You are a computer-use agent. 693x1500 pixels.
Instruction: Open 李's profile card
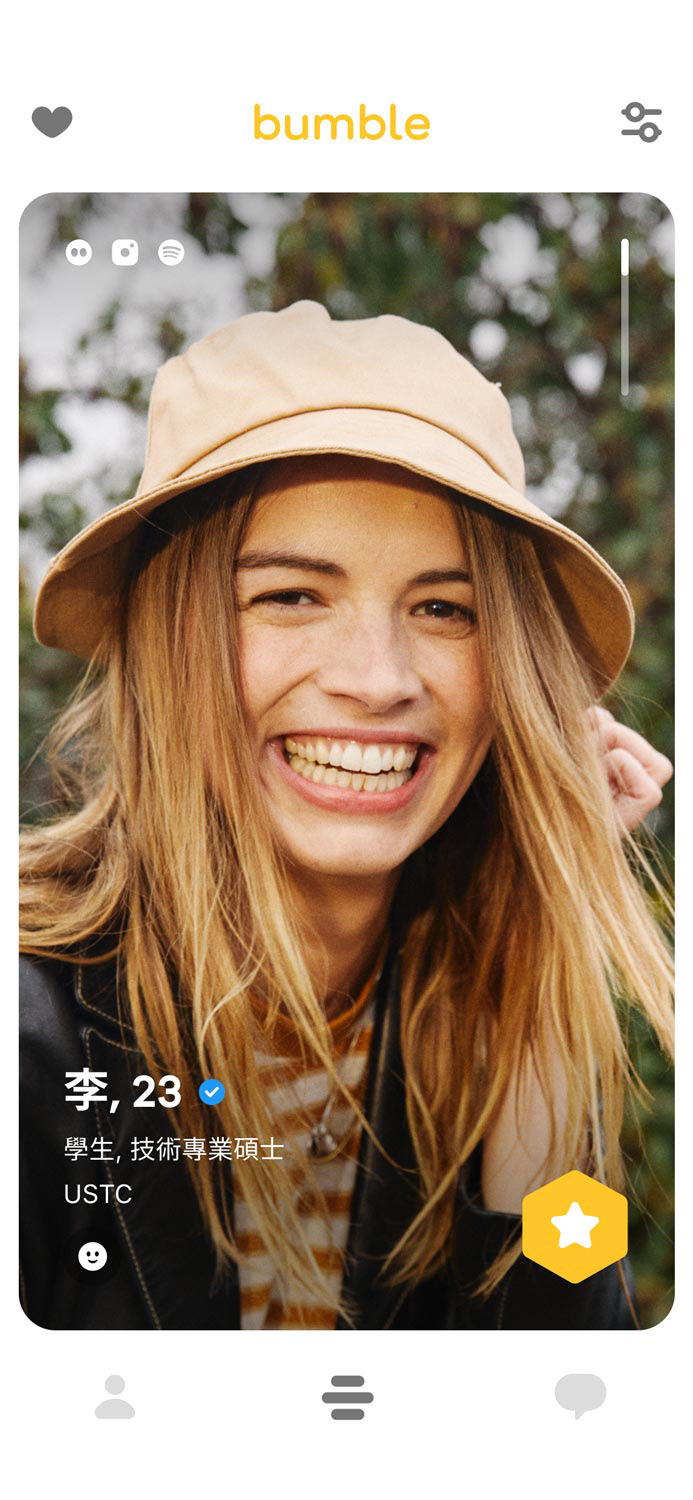(346, 700)
